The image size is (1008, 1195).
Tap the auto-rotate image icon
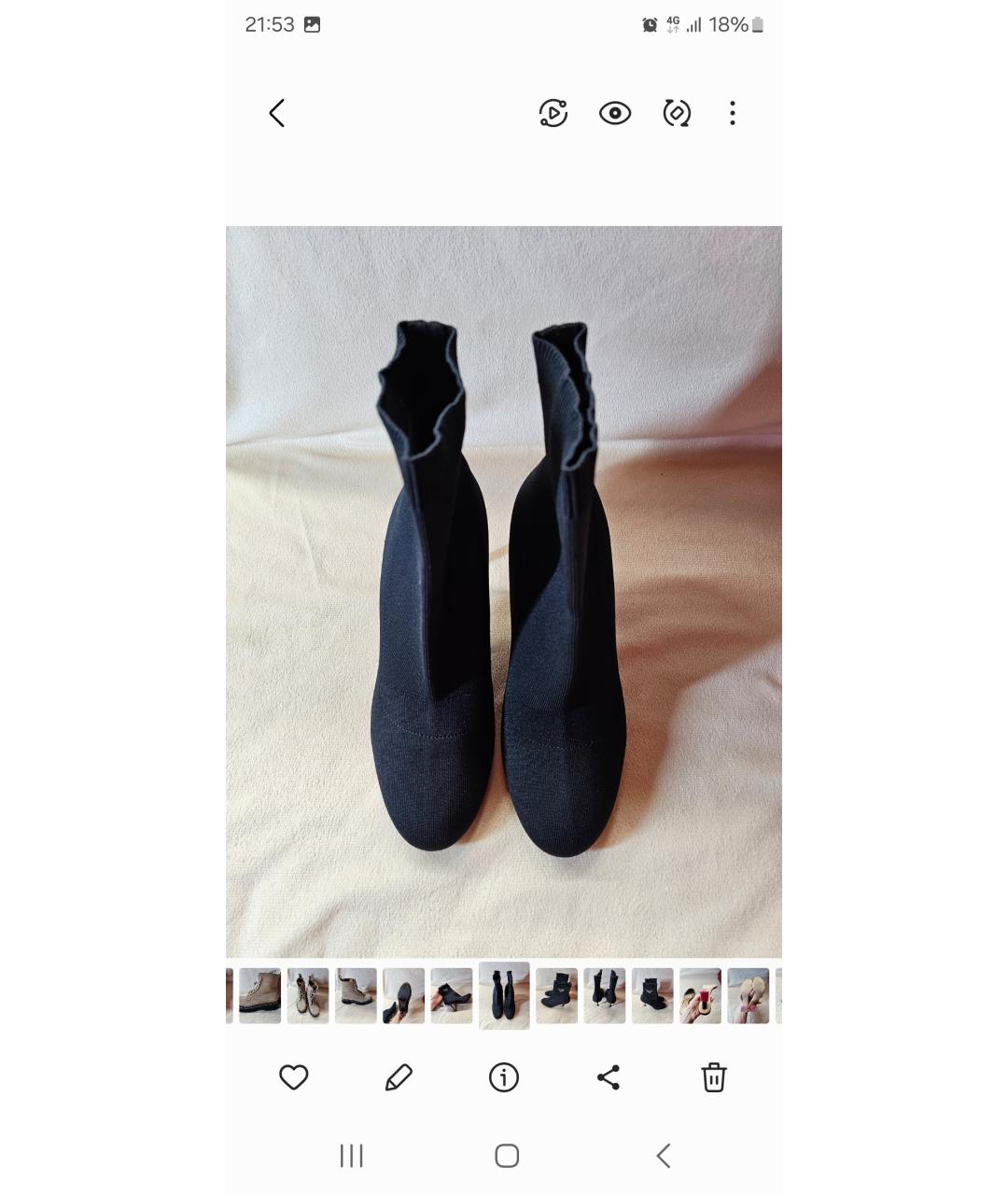(677, 114)
